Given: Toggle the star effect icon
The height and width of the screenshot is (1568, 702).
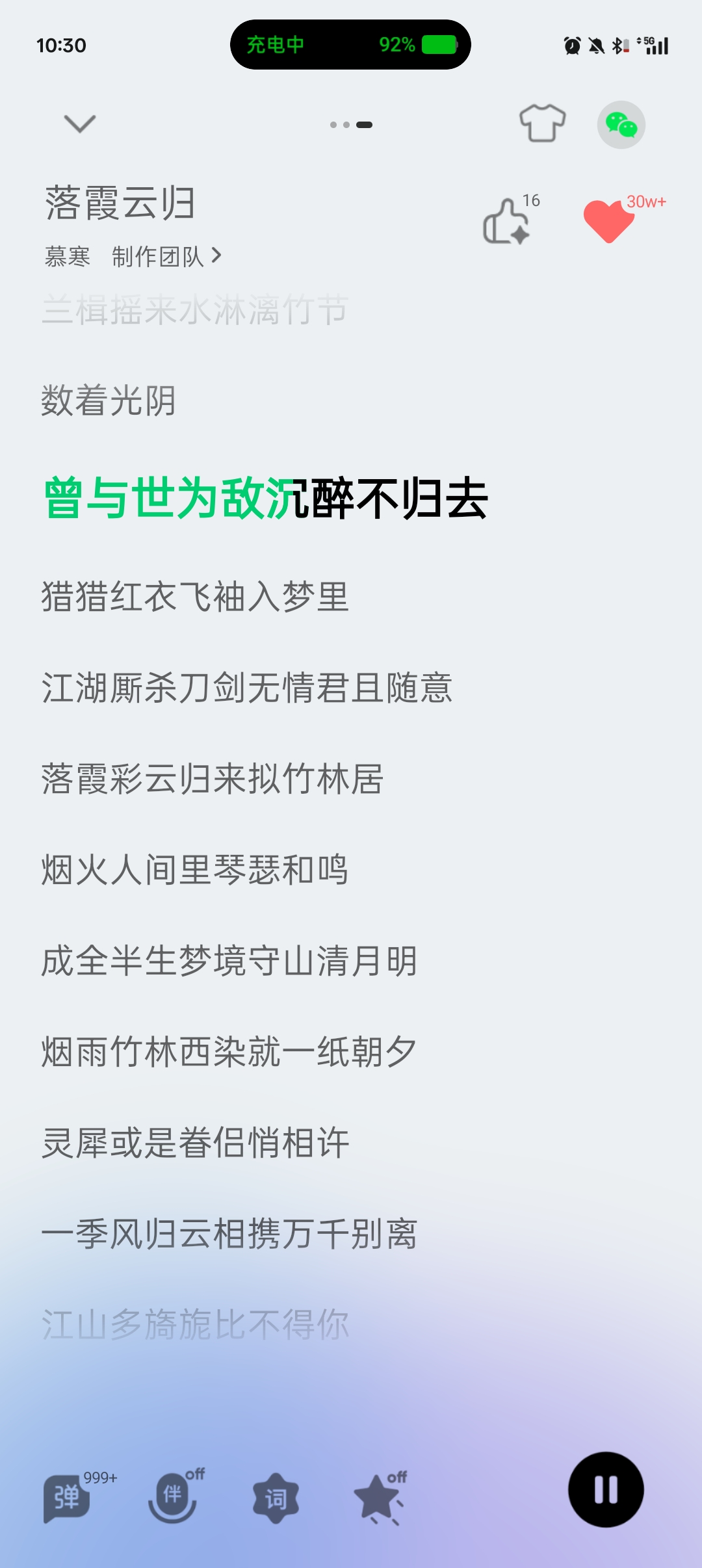Looking at the screenshot, I should tap(378, 1498).
